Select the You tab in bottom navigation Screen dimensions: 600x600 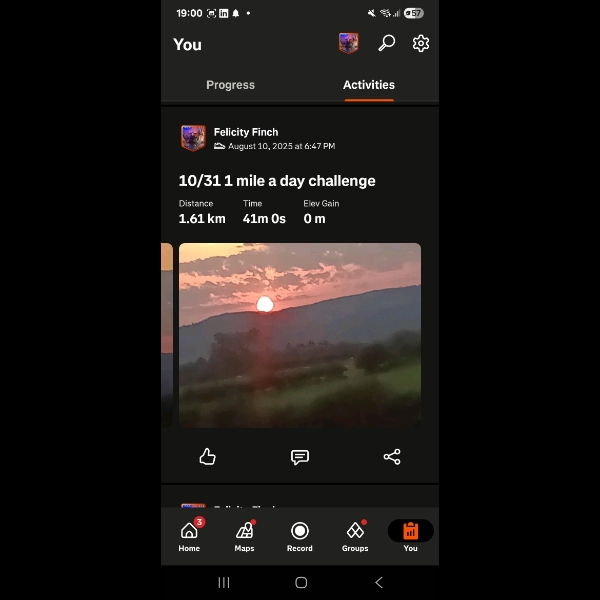[x=410, y=536]
